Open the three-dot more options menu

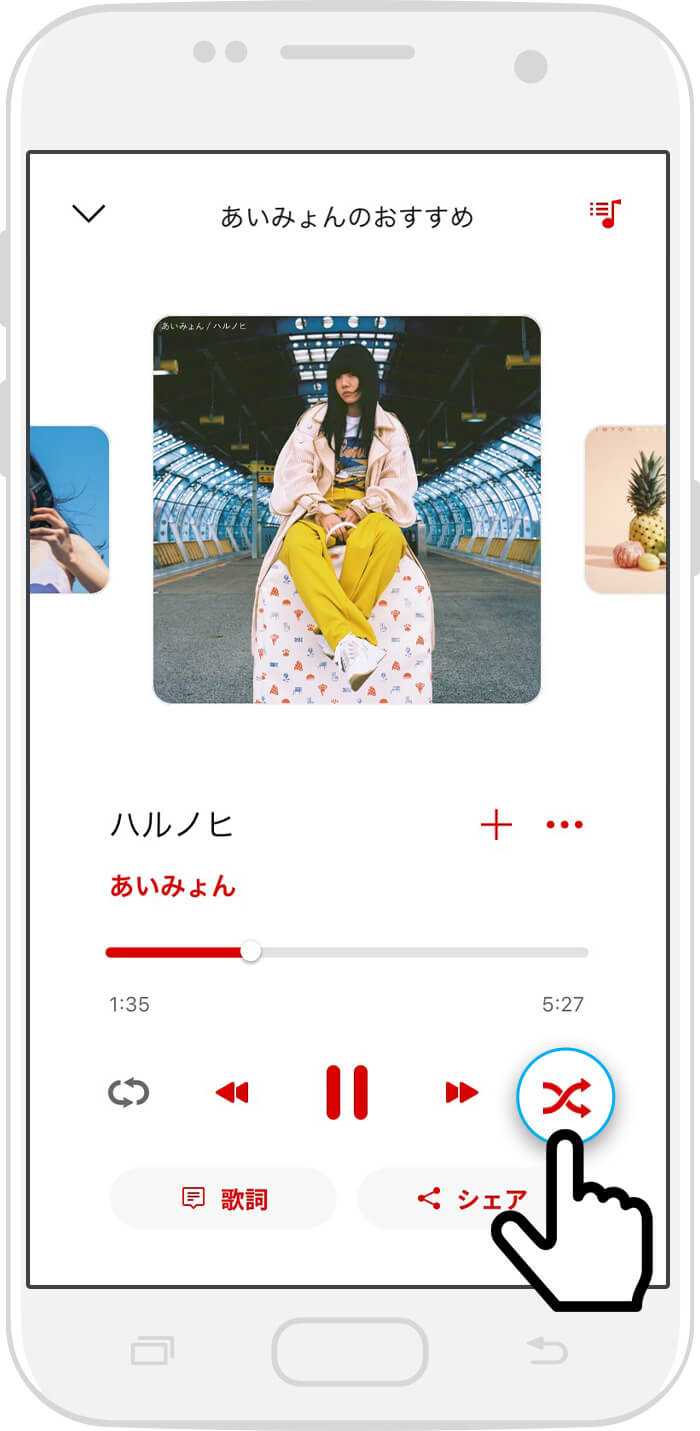tap(564, 825)
